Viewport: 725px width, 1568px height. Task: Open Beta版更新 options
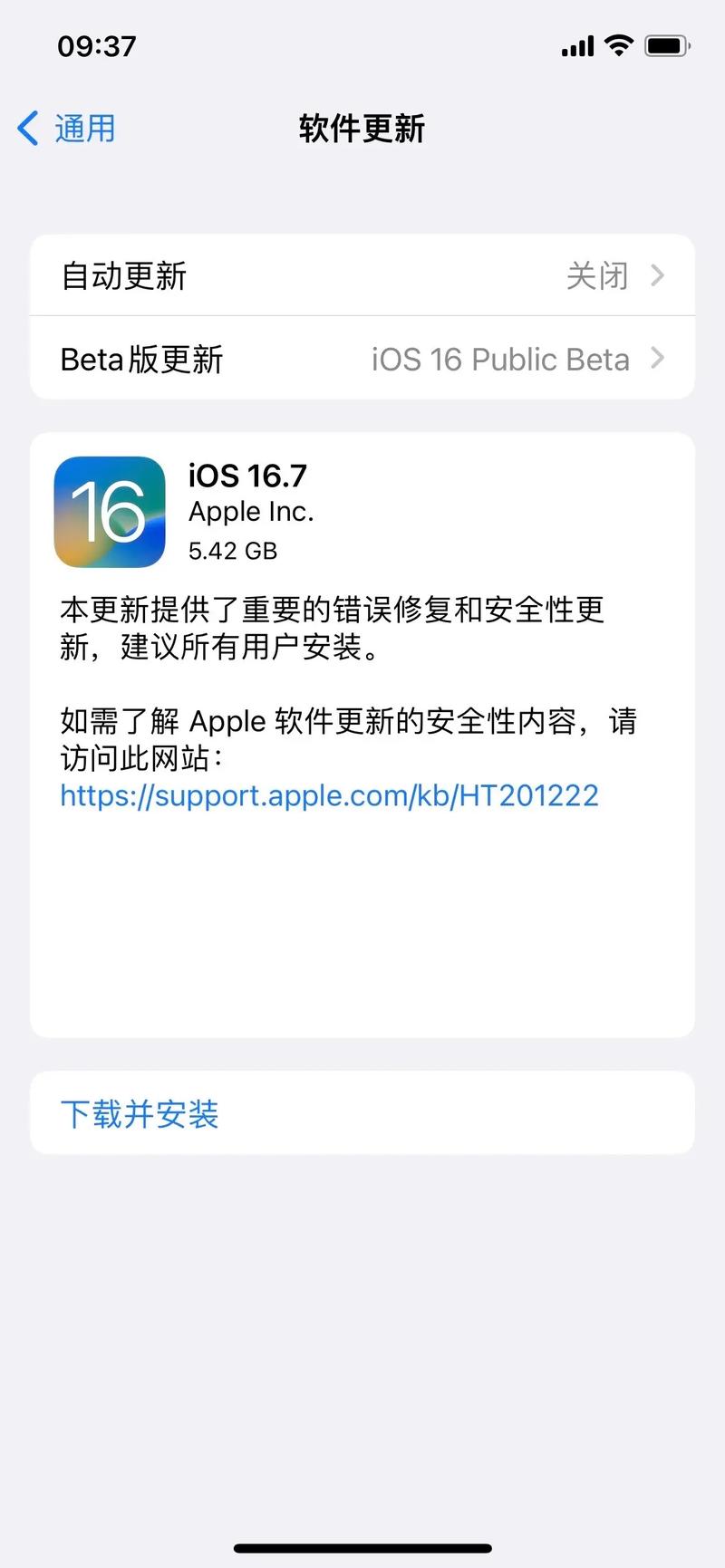click(362, 359)
